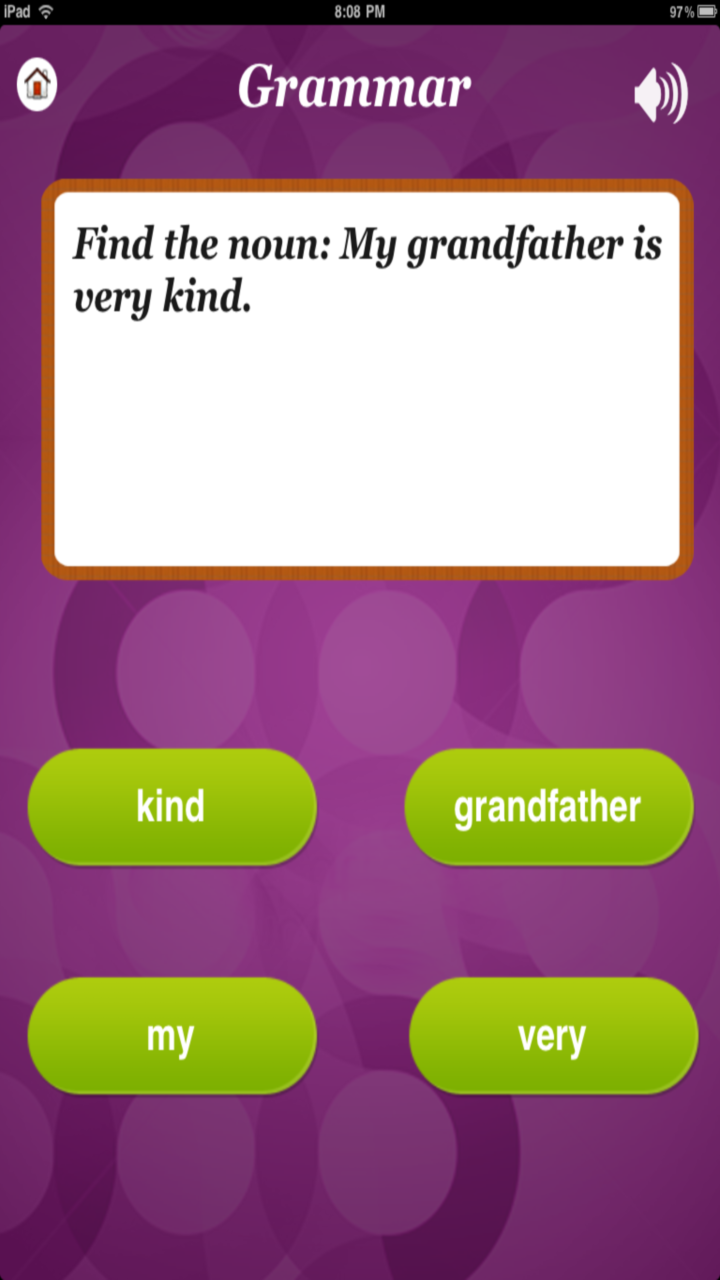This screenshot has width=720, height=1280.
Task: Click the 'kind' answer option
Action: click(x=171, y=806)
